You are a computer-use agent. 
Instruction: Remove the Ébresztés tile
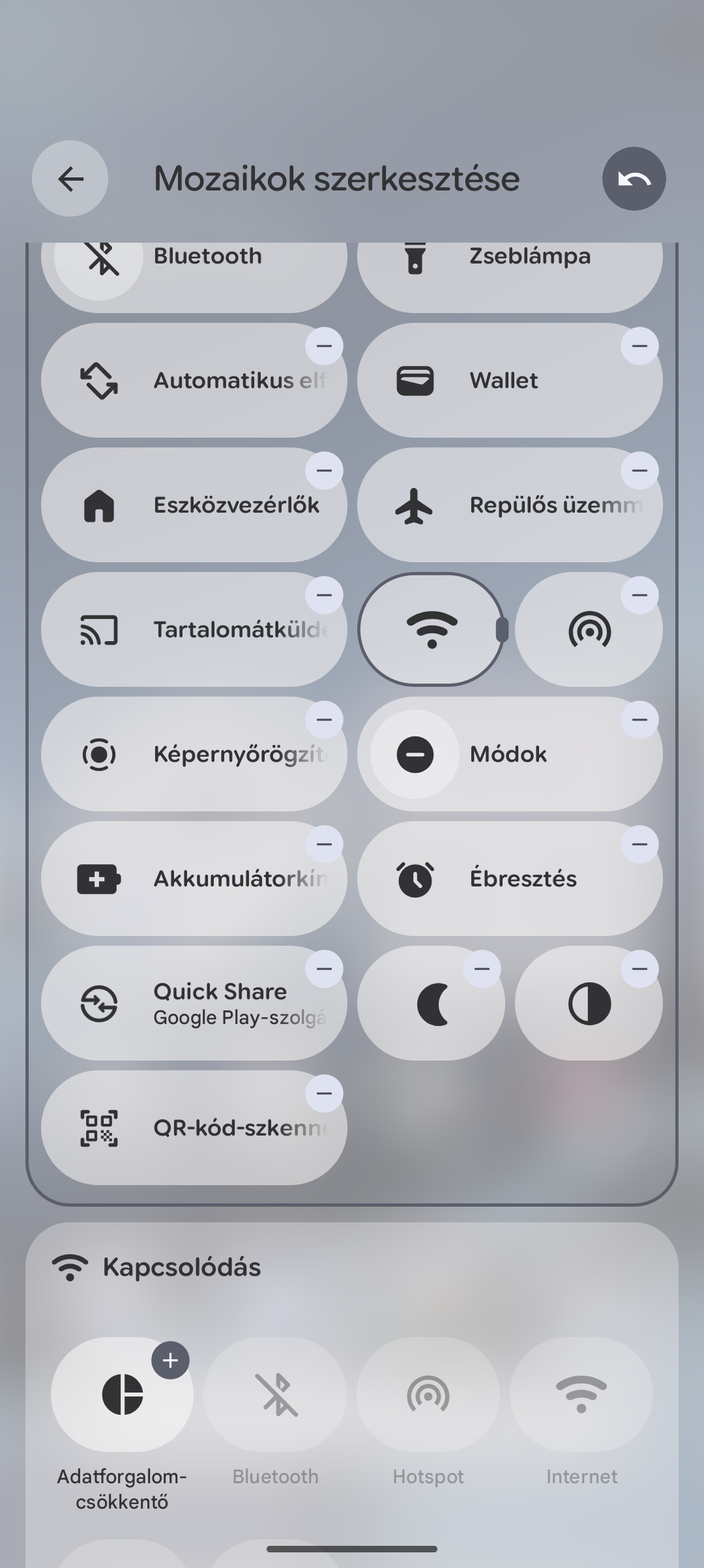[639, 845]
